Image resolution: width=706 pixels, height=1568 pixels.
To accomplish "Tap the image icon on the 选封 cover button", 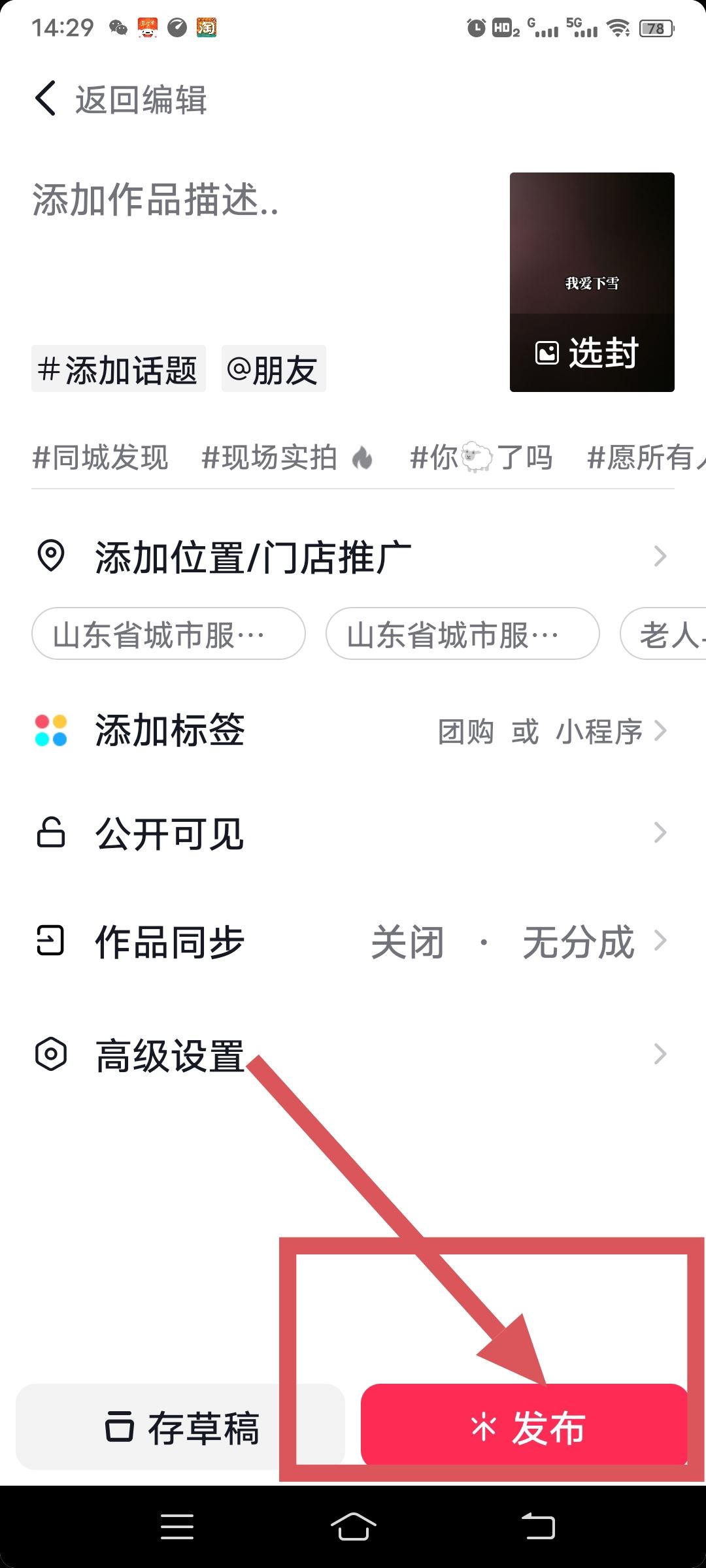I will (x=548, y=353).
